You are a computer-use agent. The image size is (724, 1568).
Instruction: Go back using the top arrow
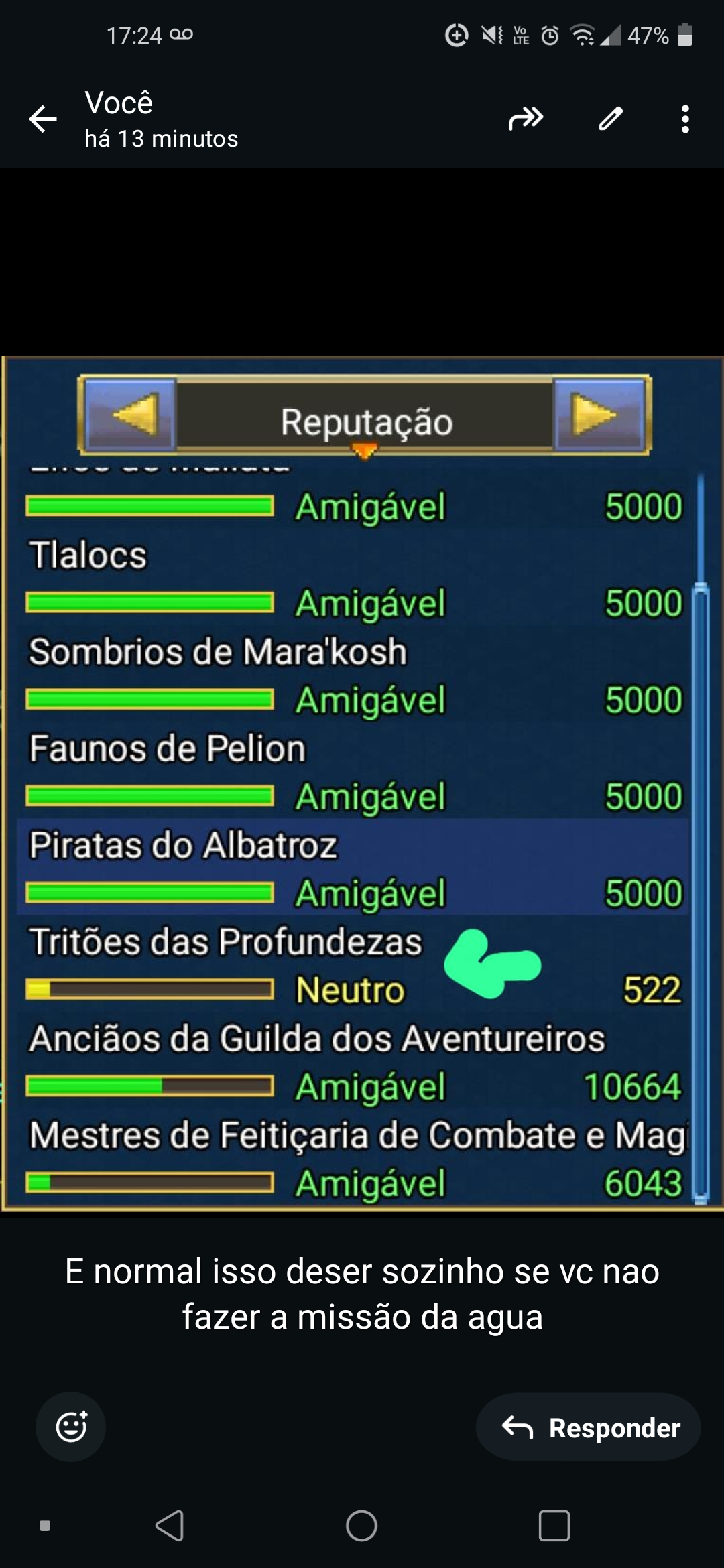(x=43, y=119)
